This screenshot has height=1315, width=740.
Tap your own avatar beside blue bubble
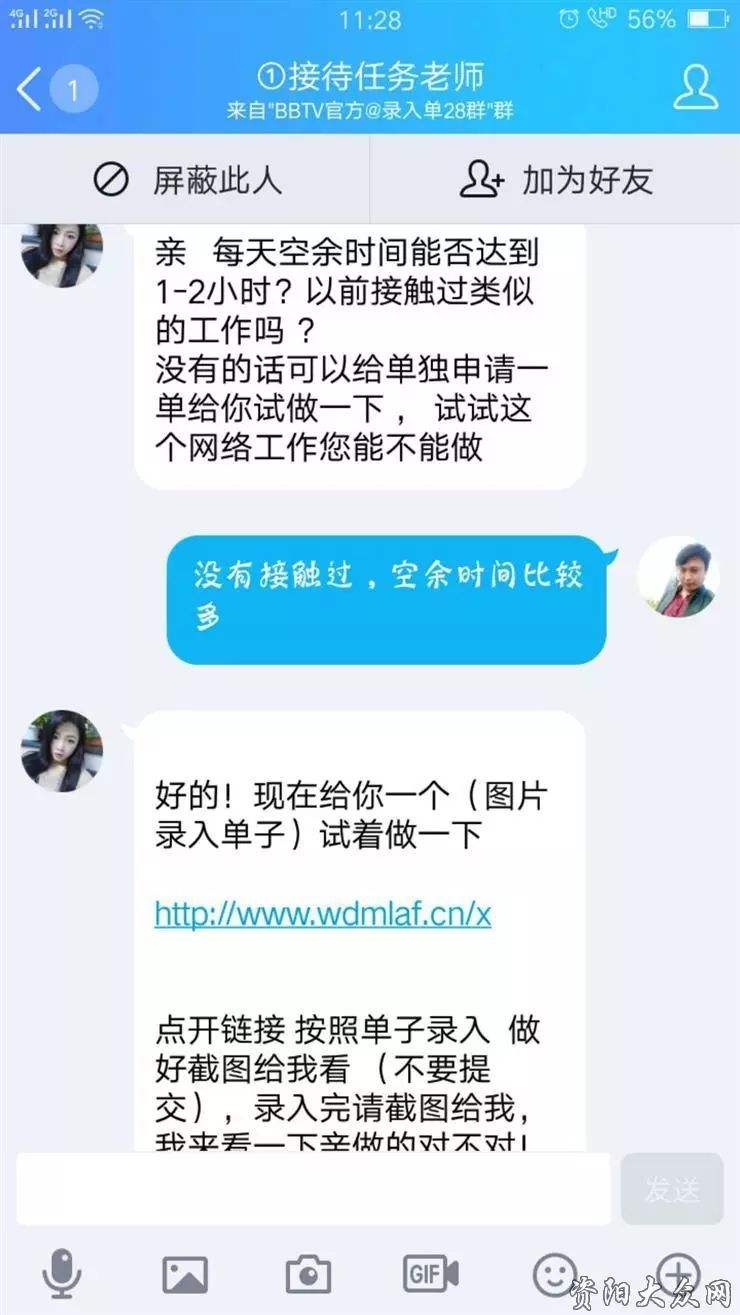678,577
